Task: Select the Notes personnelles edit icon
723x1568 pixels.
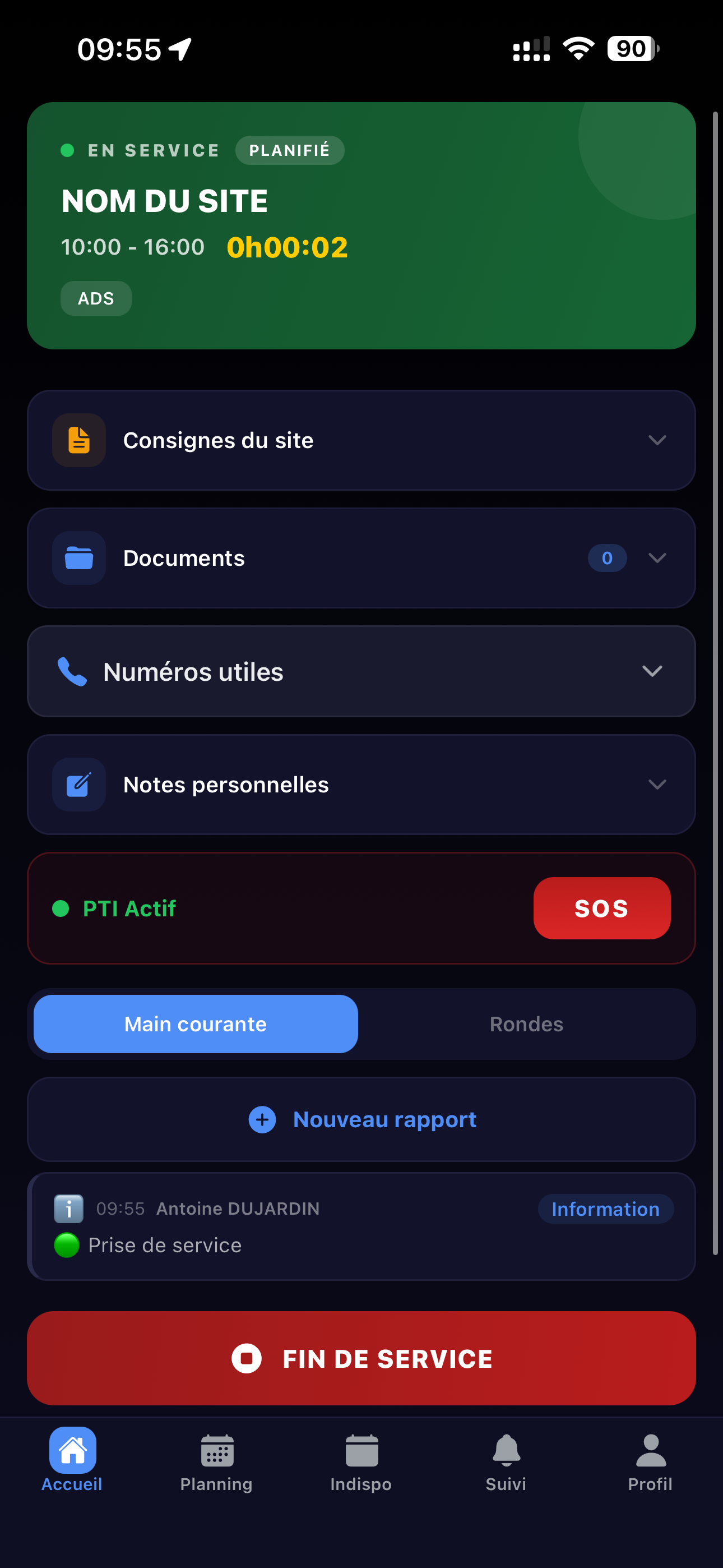Action: point(78,784)
